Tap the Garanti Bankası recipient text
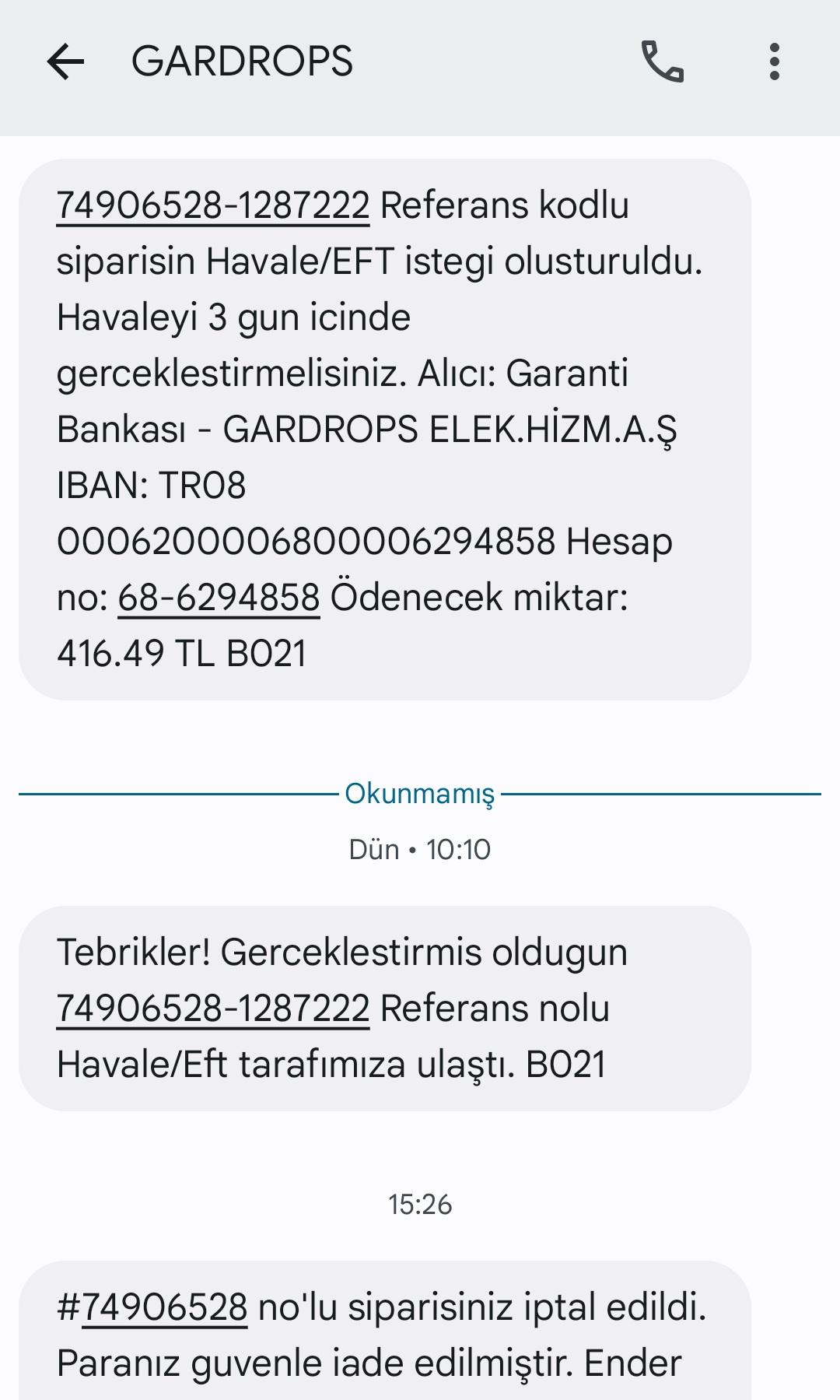Viewport: 840px width, 1400px height. (576, 374)
